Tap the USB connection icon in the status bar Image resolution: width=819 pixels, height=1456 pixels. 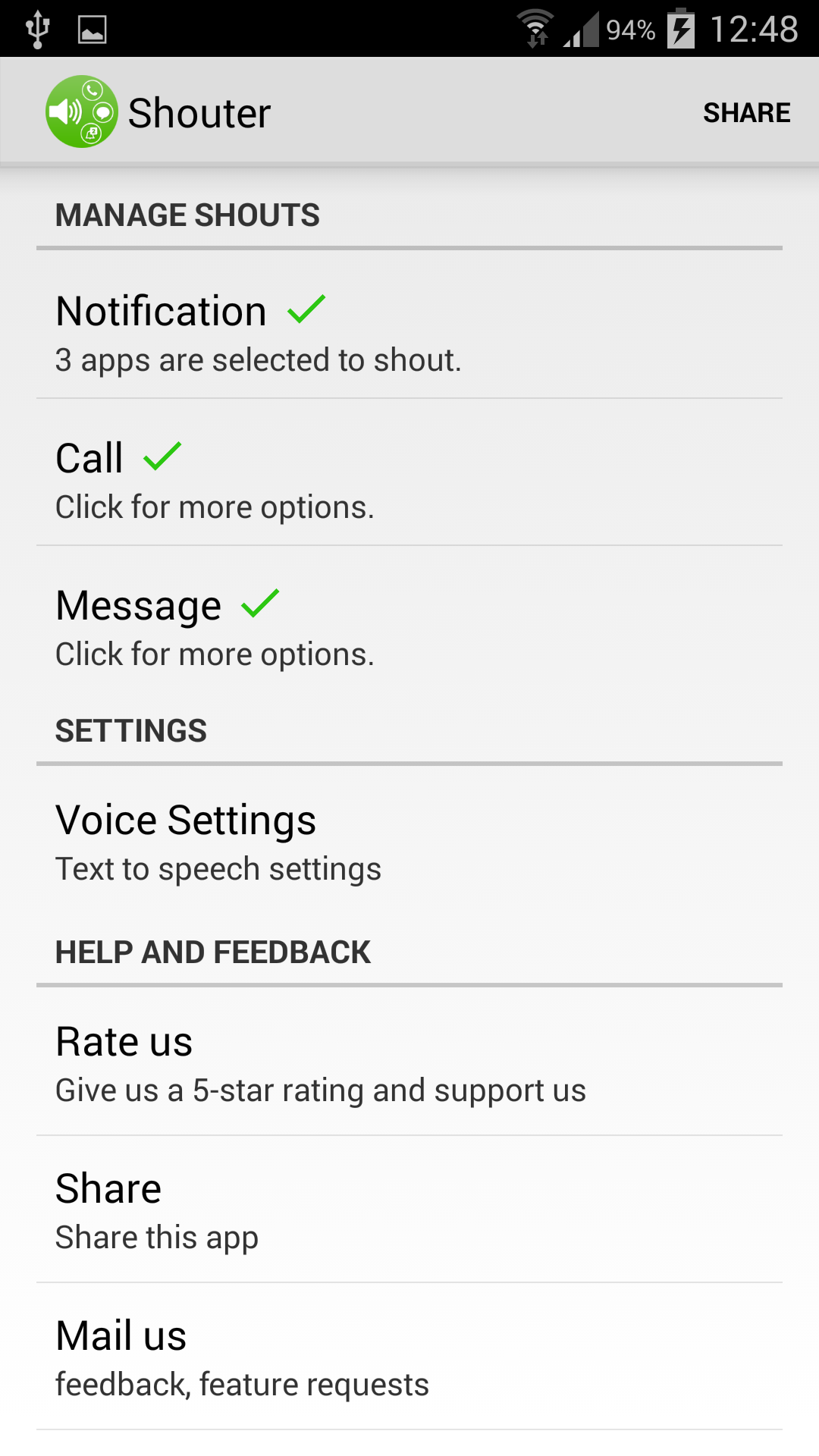(x=36, y=29)
